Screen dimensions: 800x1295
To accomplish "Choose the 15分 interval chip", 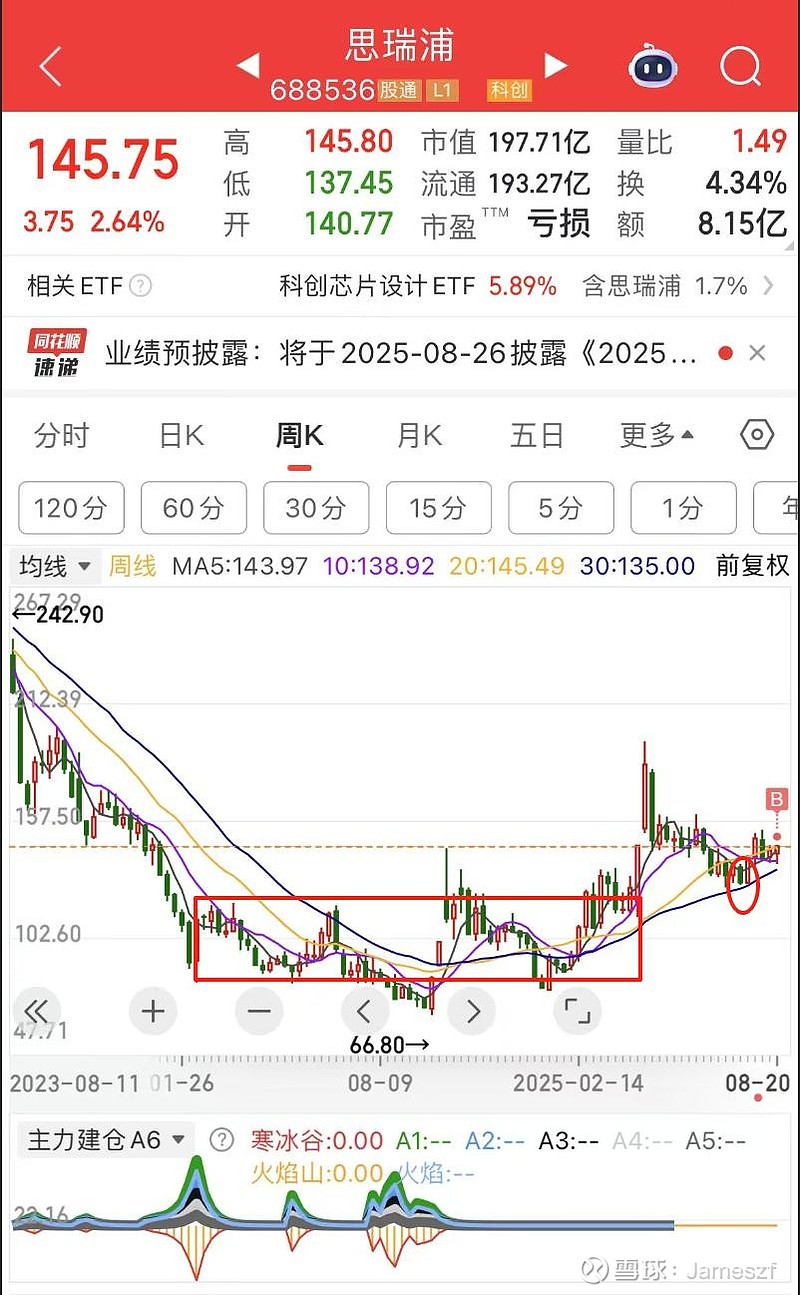I will (438, 508).
